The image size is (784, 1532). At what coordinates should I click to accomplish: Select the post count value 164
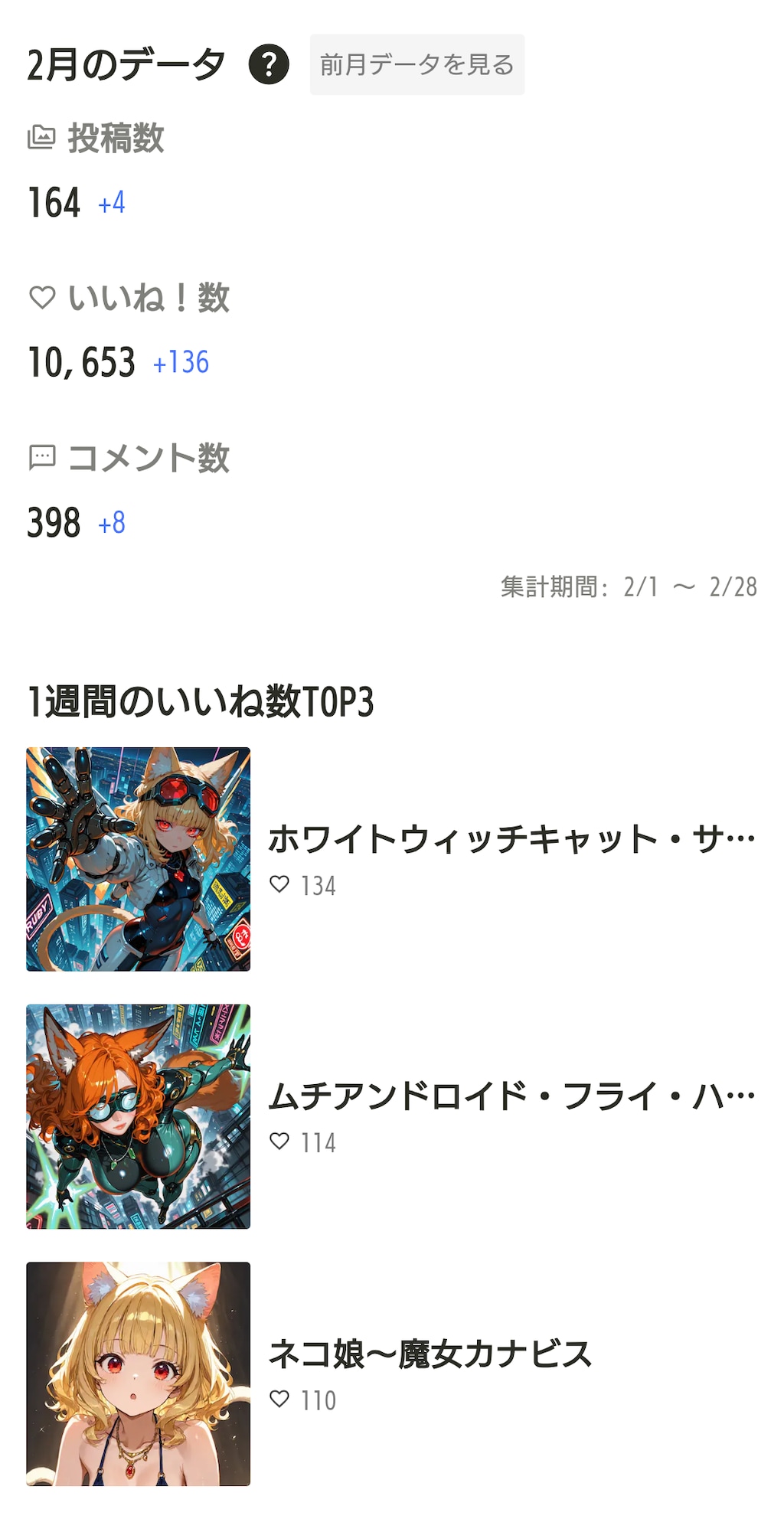coord(54,201)
